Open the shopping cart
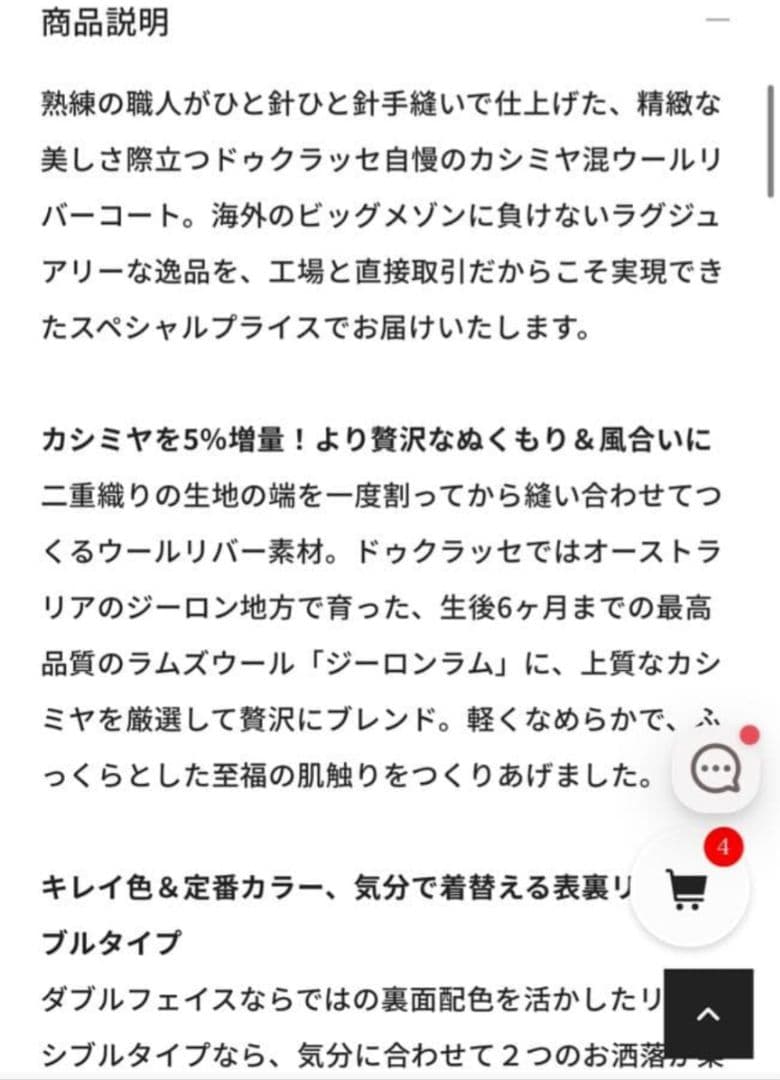 [x=688, y=889]
